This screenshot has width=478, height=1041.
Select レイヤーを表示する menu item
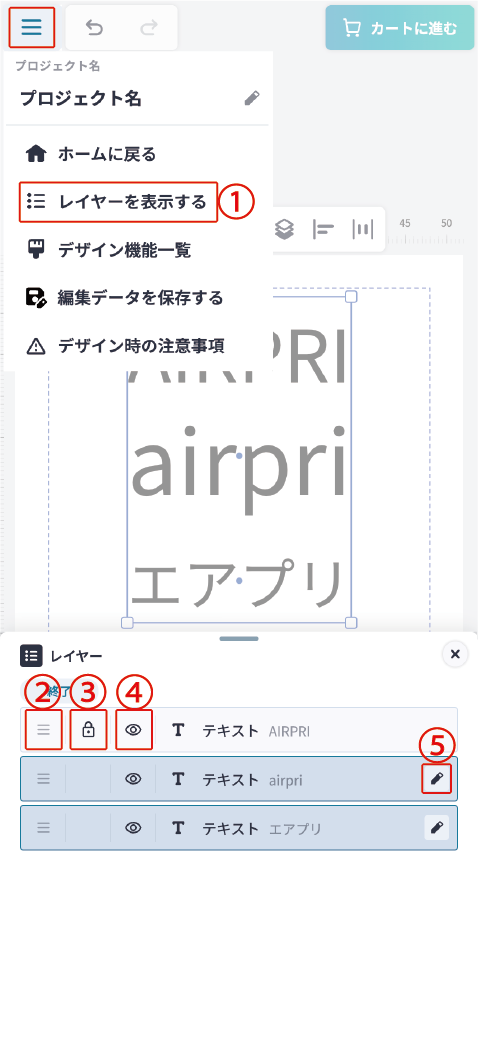pos(118,202)
